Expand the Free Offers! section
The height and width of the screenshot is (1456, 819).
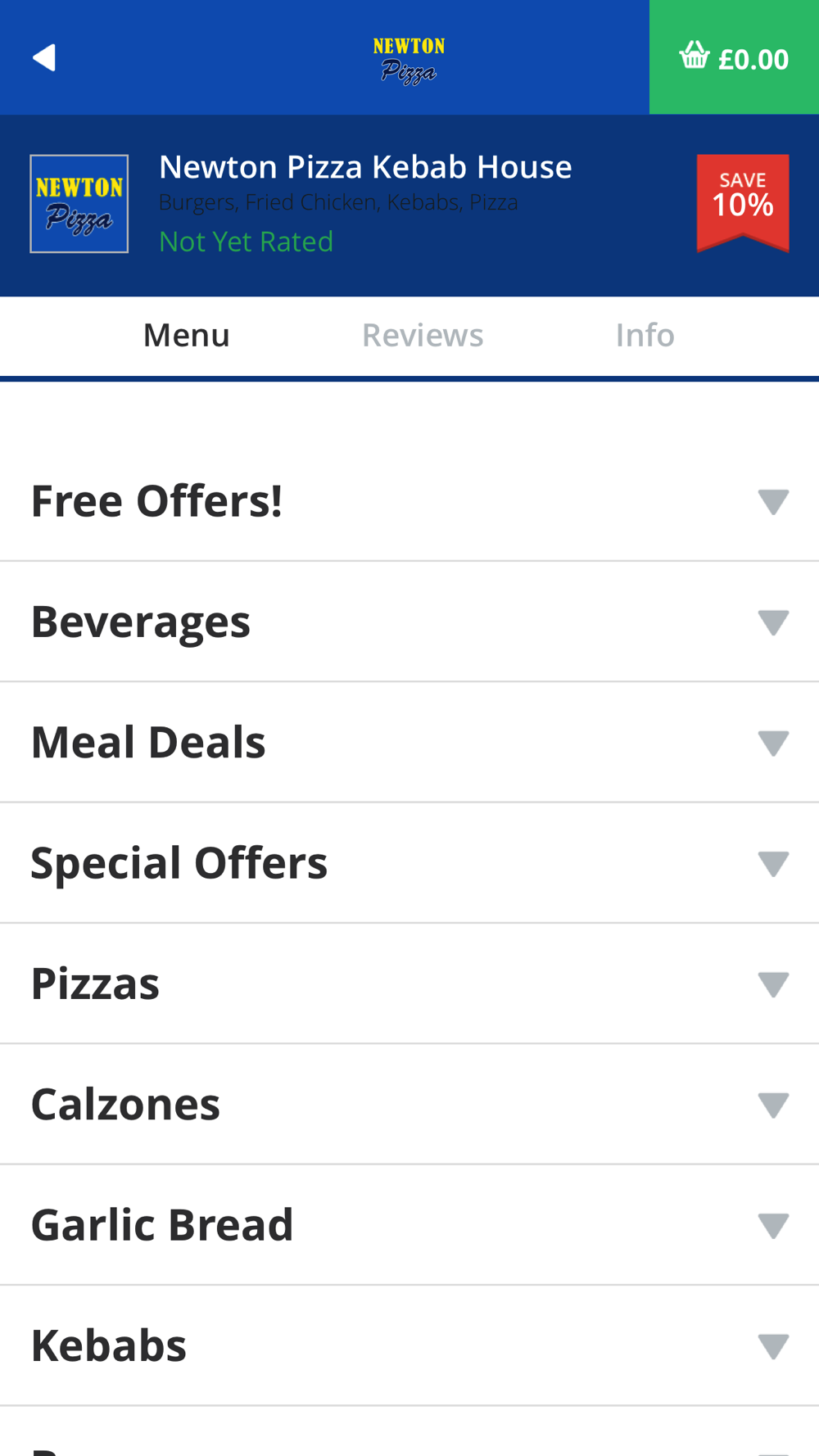409,501
